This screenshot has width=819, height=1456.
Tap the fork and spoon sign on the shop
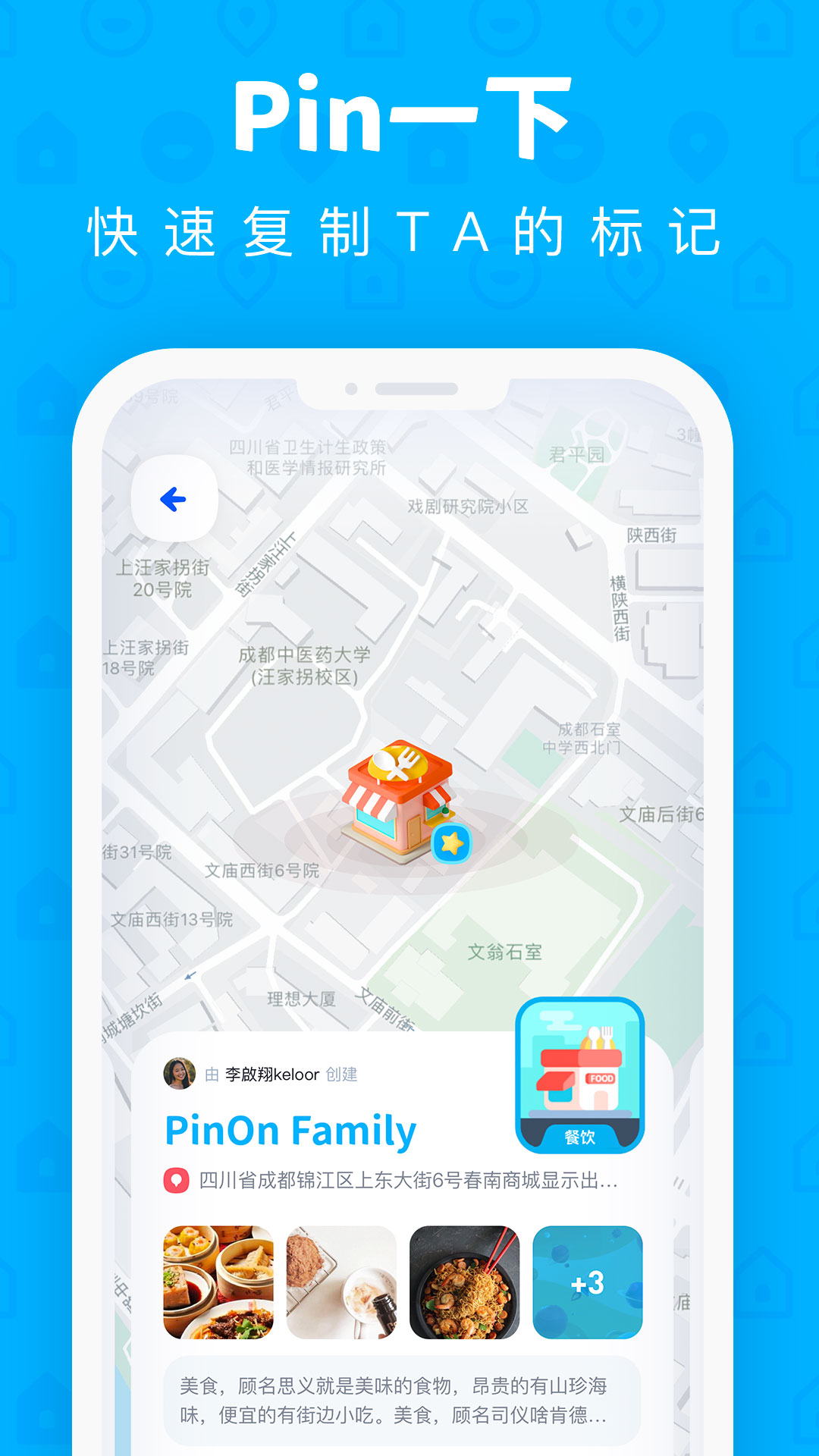[400, 761]
